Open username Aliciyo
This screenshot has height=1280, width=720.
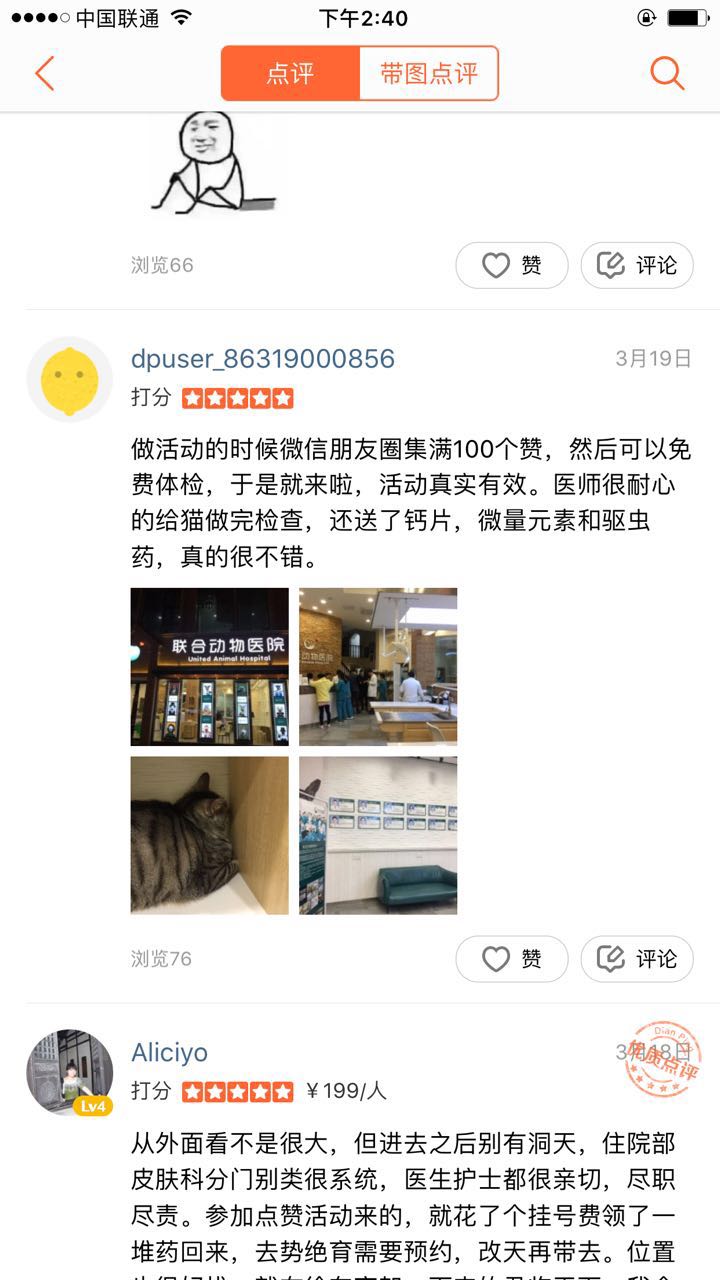click(x=169, y=1052)
